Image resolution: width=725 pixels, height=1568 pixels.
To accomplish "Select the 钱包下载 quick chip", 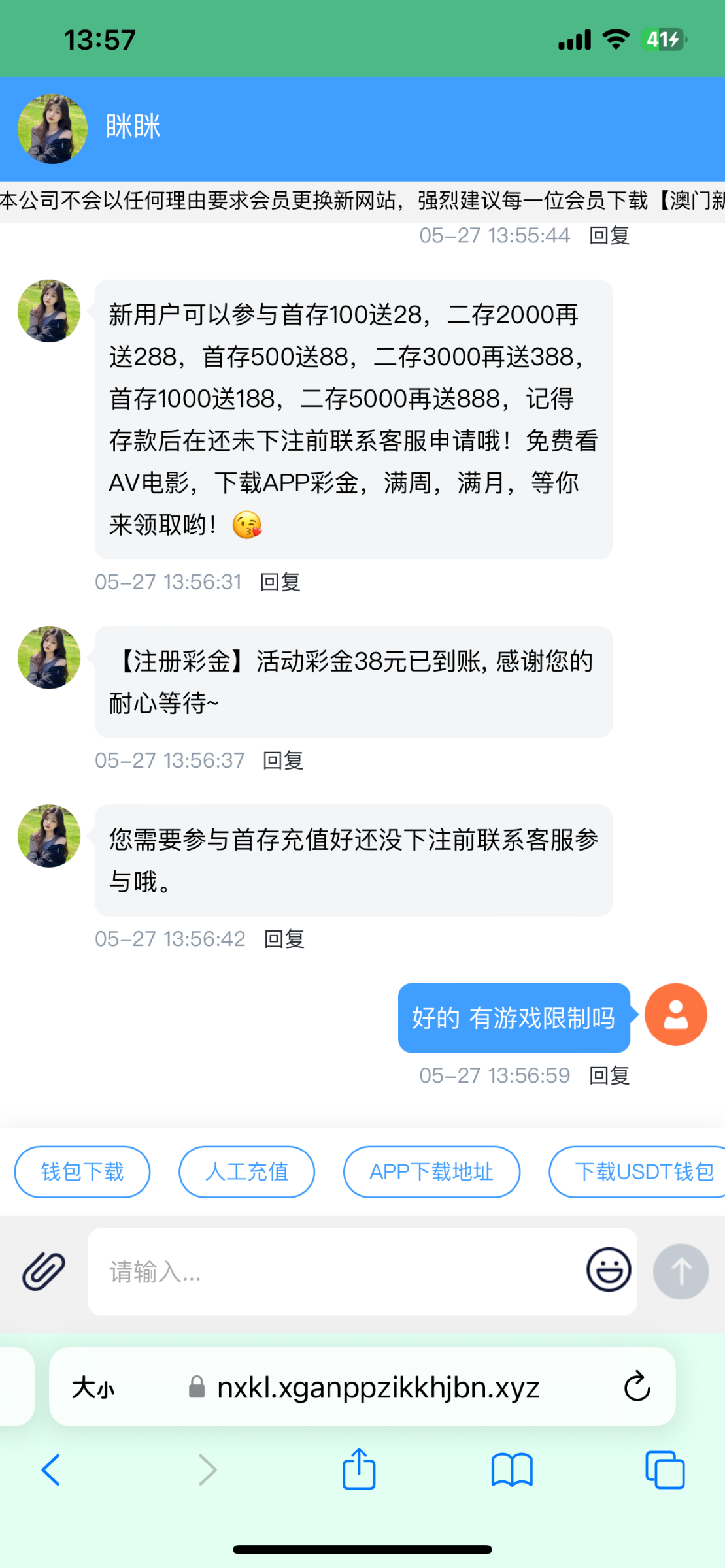I will [82, 1171].
